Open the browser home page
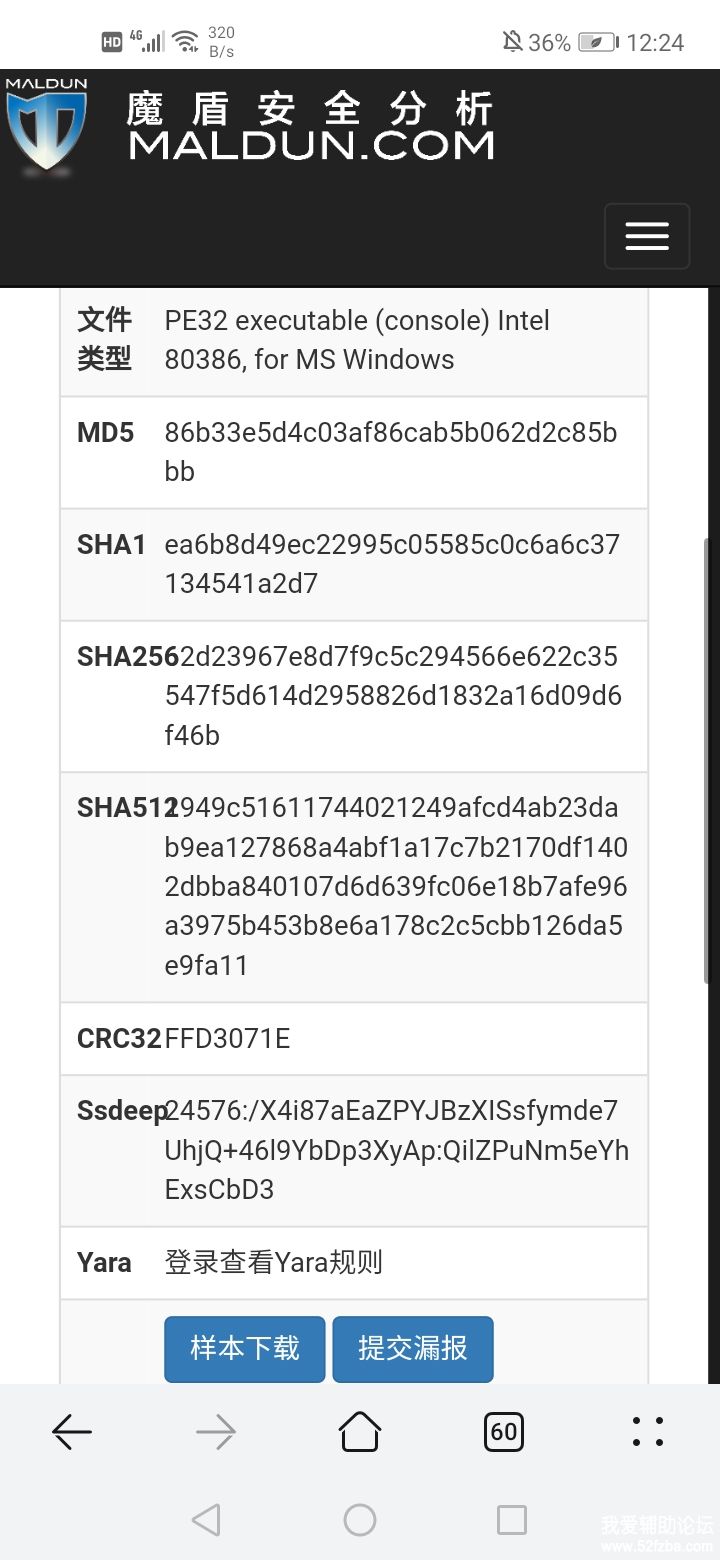Image resolution: width=720 pixels, height=1560 pixels. 360,1431
